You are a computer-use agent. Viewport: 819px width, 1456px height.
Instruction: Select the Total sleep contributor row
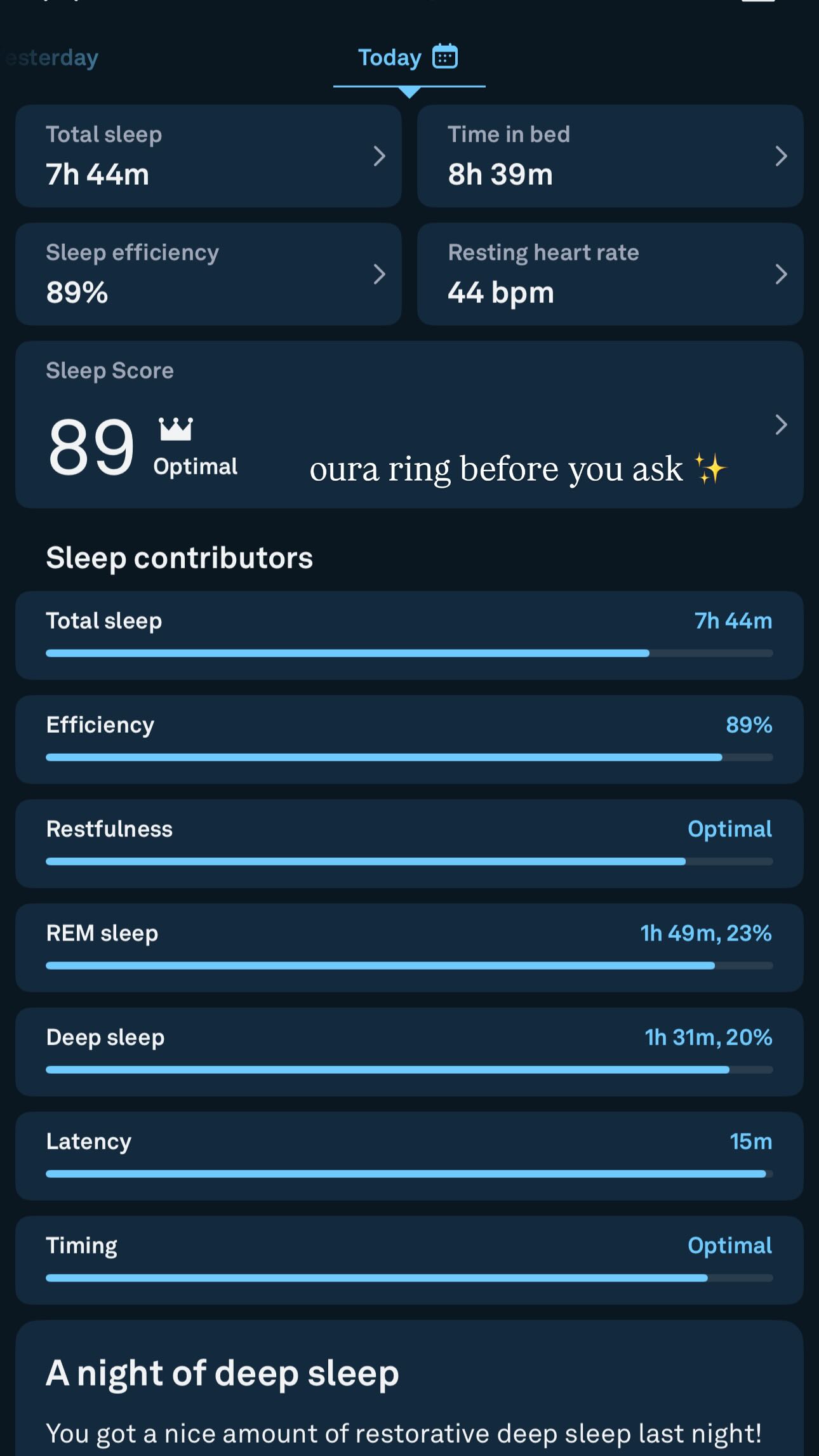point(409,636)
